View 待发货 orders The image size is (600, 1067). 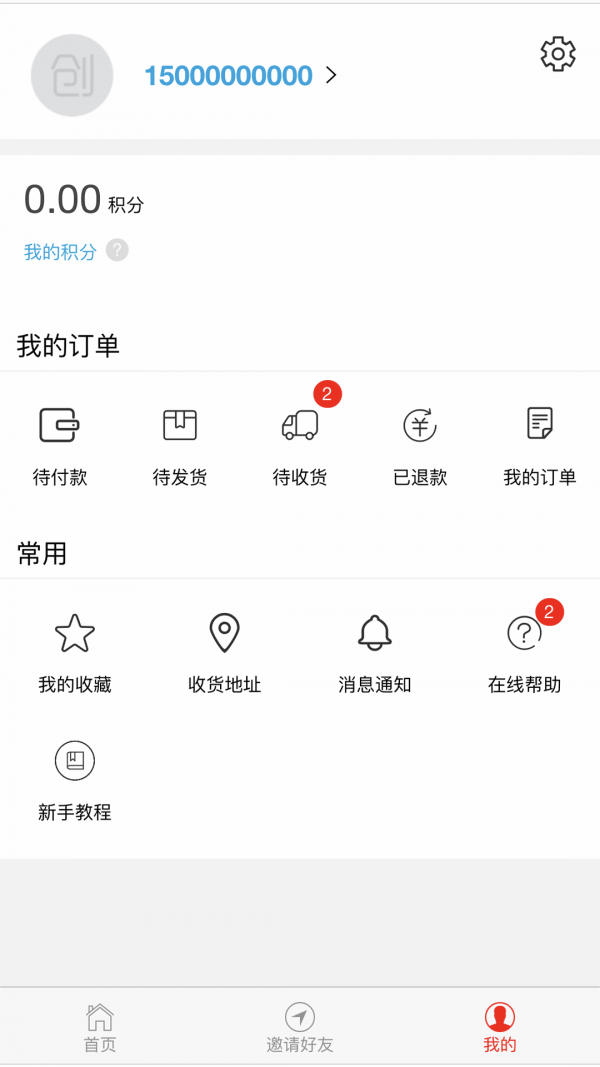[180, 445]
